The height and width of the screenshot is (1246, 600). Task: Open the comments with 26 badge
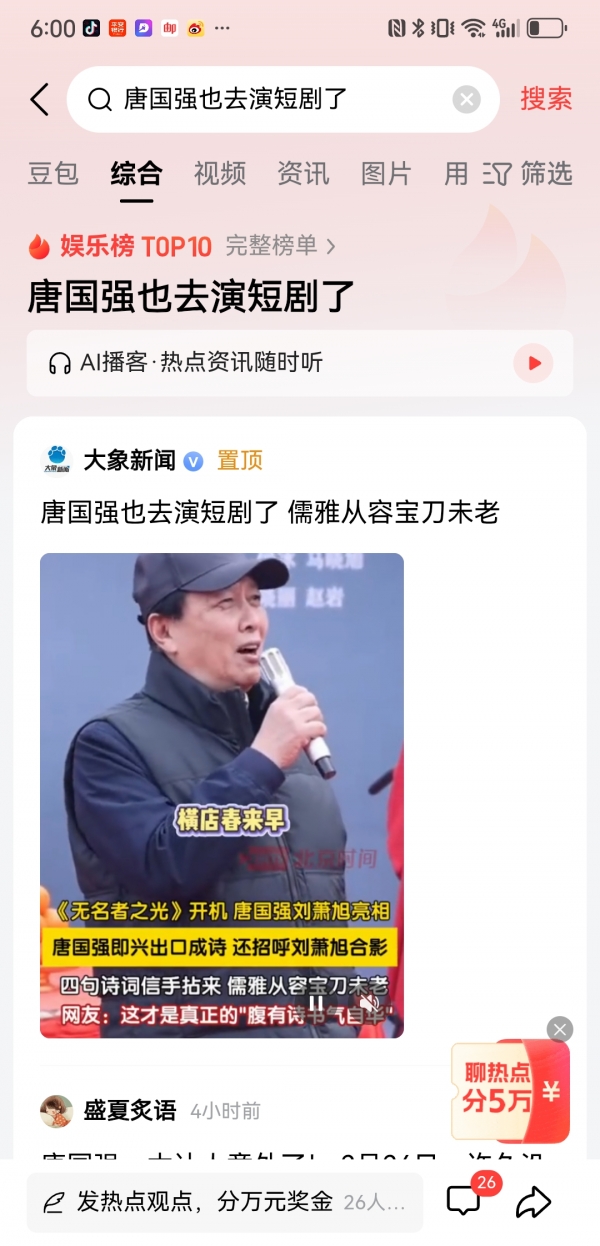[x=465, y=1200]
